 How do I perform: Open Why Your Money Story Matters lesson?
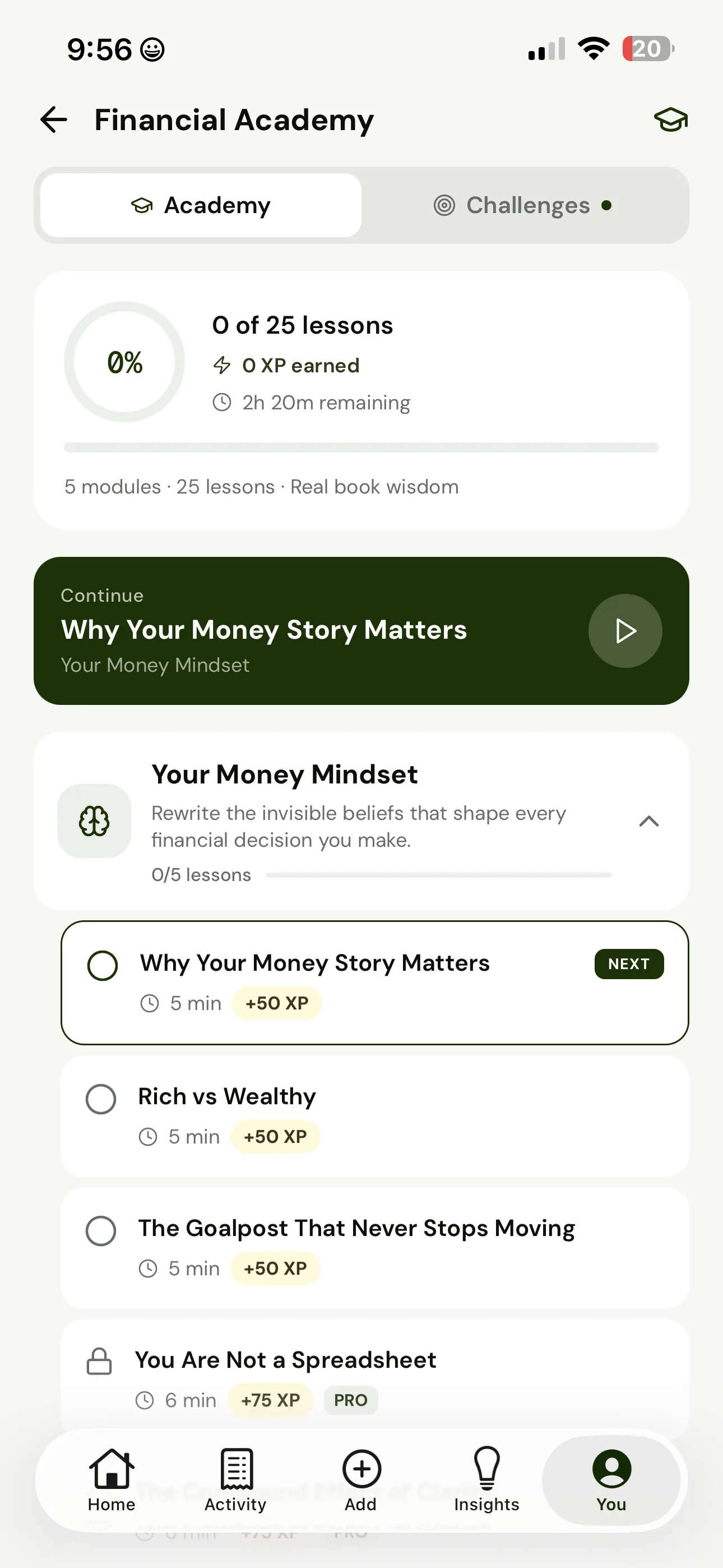coord(374,982)
